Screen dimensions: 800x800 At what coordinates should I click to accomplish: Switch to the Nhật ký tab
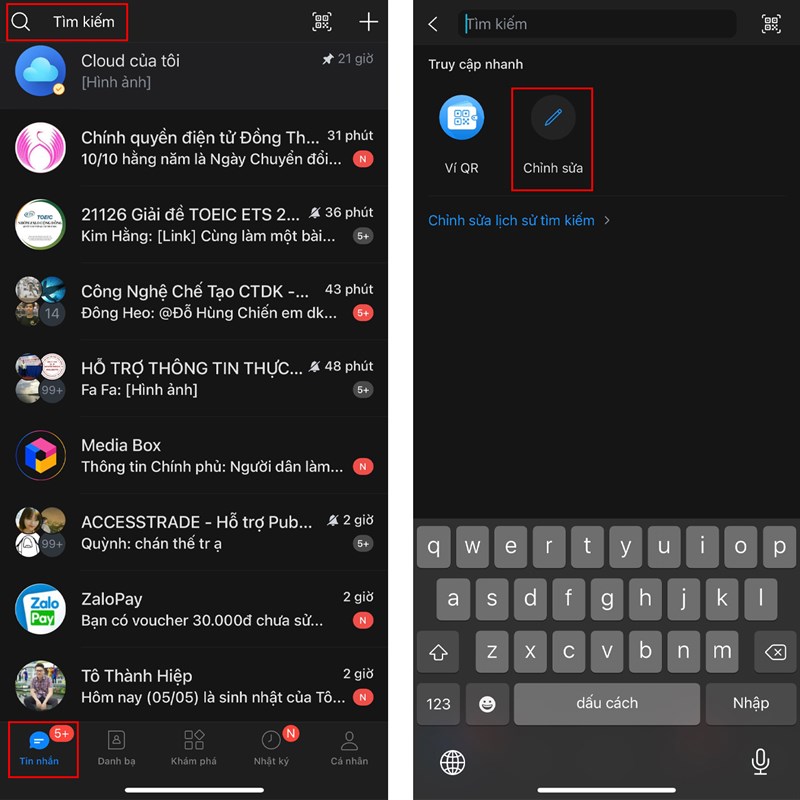point(271,747)
